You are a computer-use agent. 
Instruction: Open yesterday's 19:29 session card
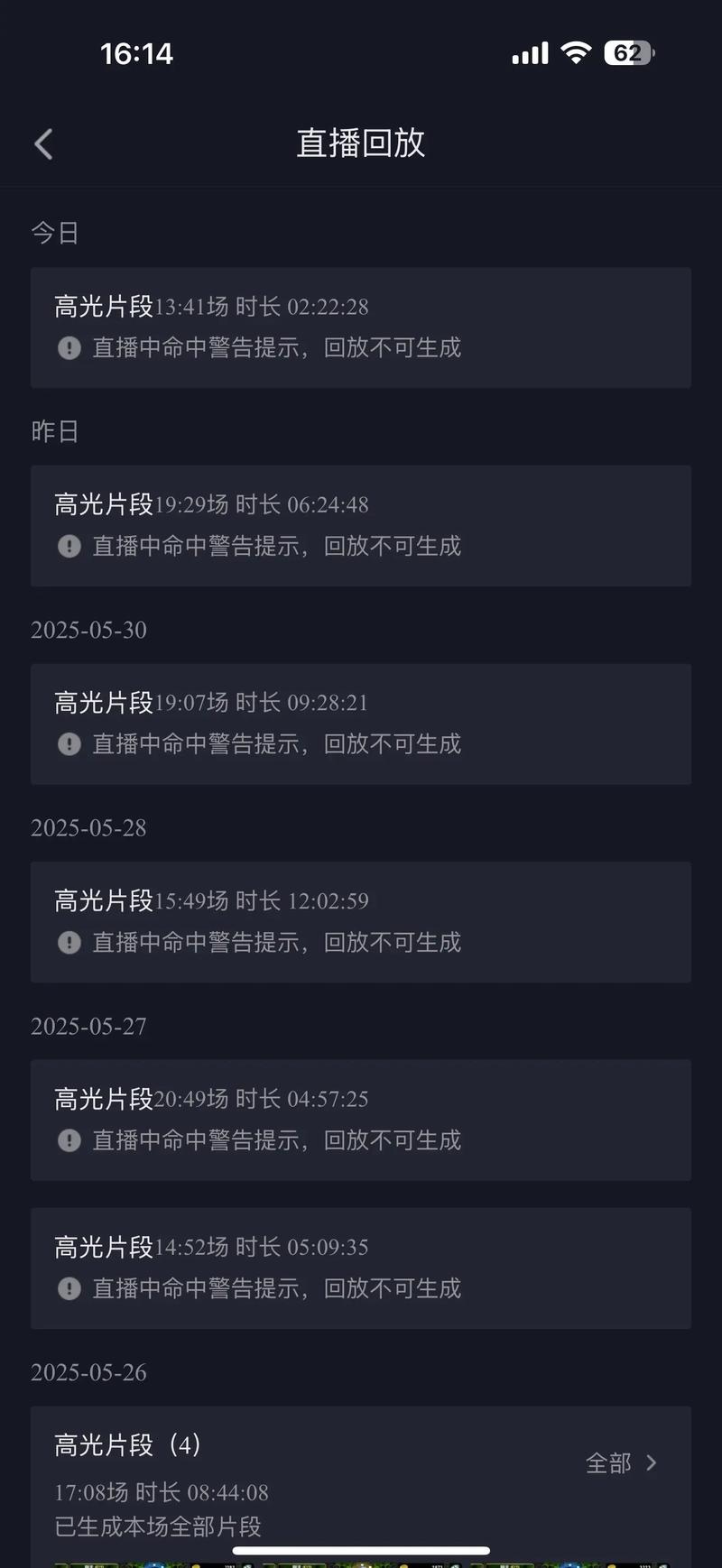(x=361, y=526)
